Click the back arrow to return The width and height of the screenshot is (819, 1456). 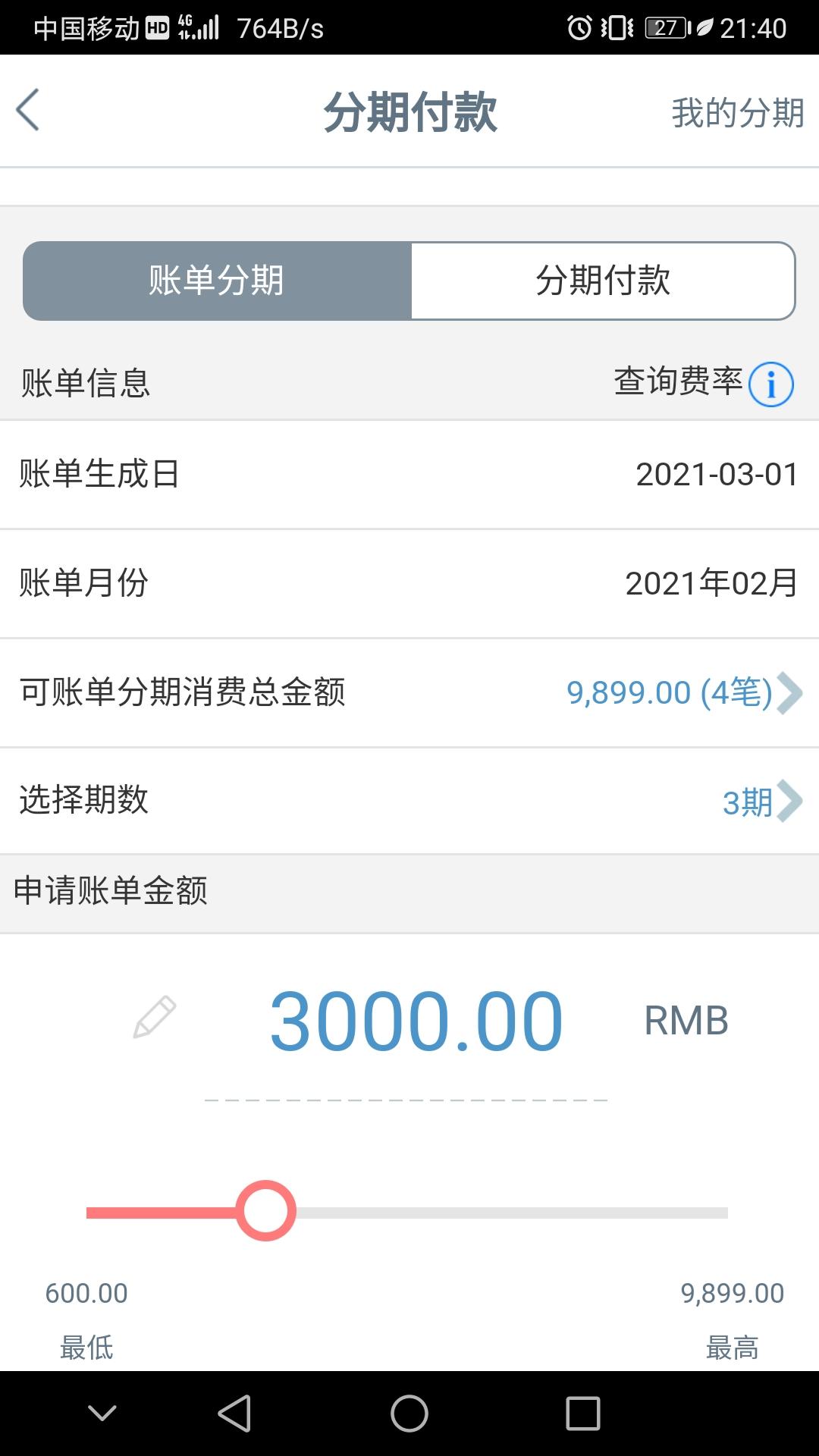click(28, 110)
